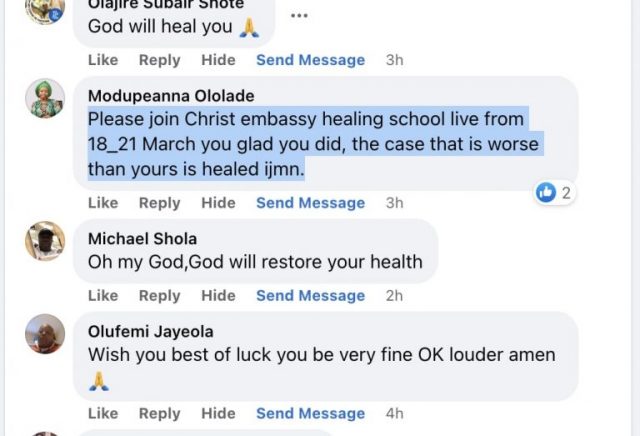Like Michael Shola's comment
Image resolution: width=640 pixels, height=436 pixels.
click(103, 296)
